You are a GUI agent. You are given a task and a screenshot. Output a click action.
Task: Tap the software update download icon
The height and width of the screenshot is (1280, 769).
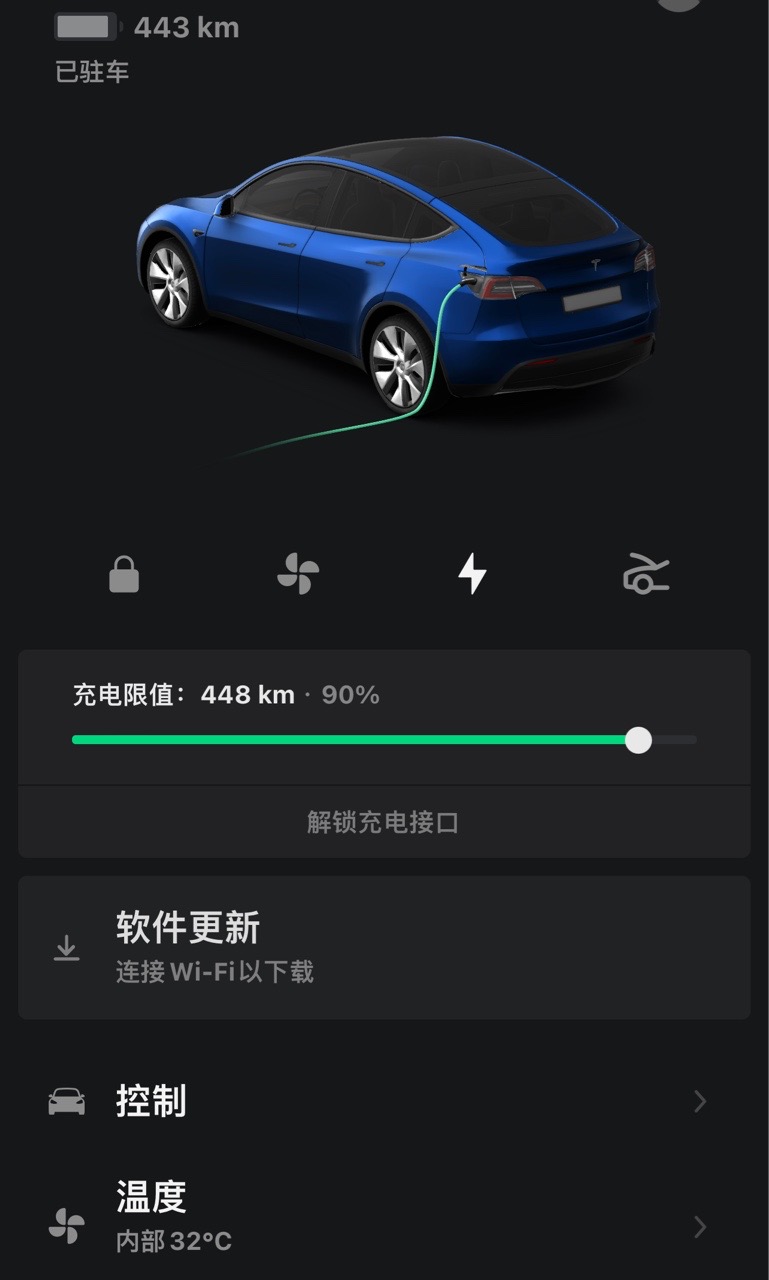click(x=67, y=946)
